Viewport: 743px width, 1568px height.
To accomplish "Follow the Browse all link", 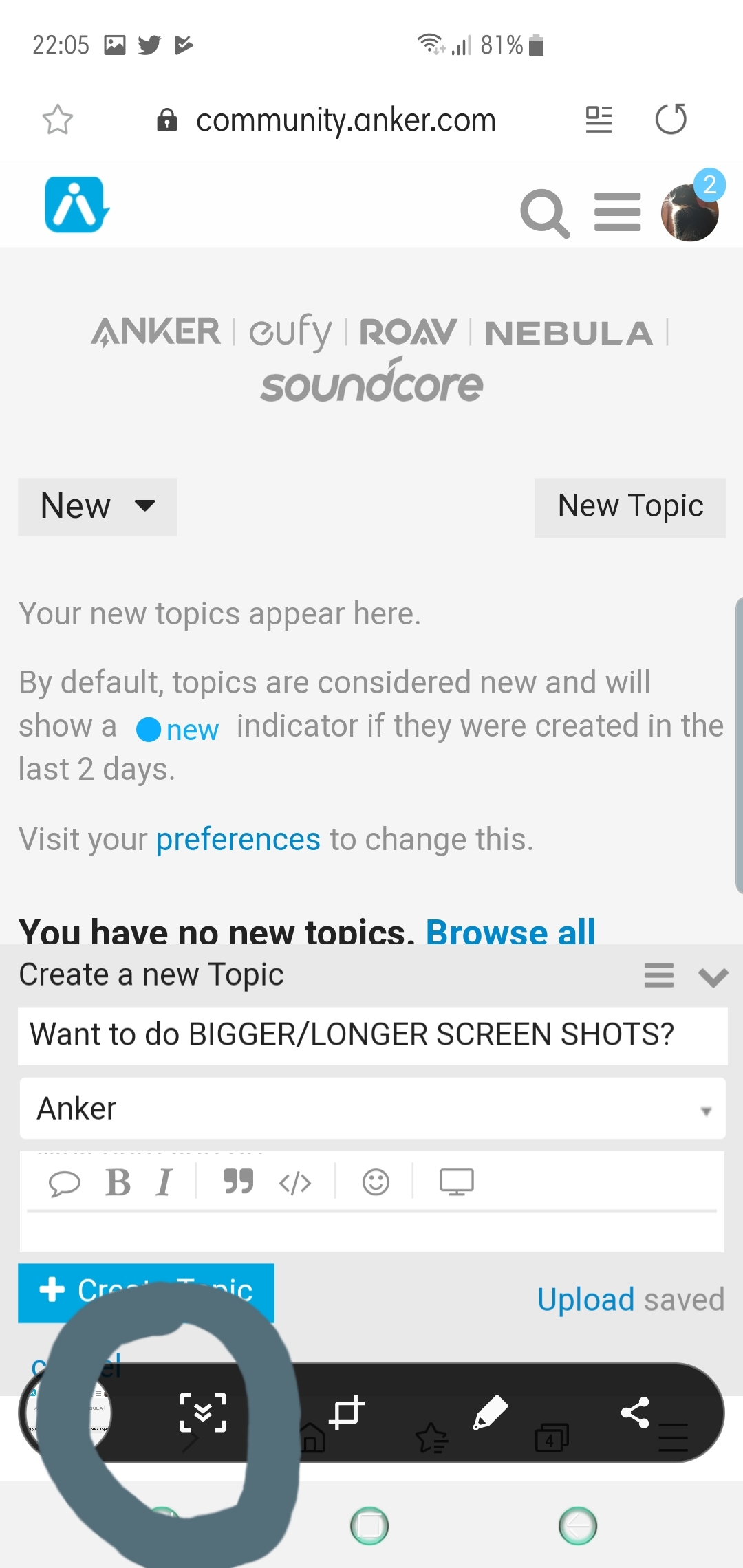I will pos(510,931).
